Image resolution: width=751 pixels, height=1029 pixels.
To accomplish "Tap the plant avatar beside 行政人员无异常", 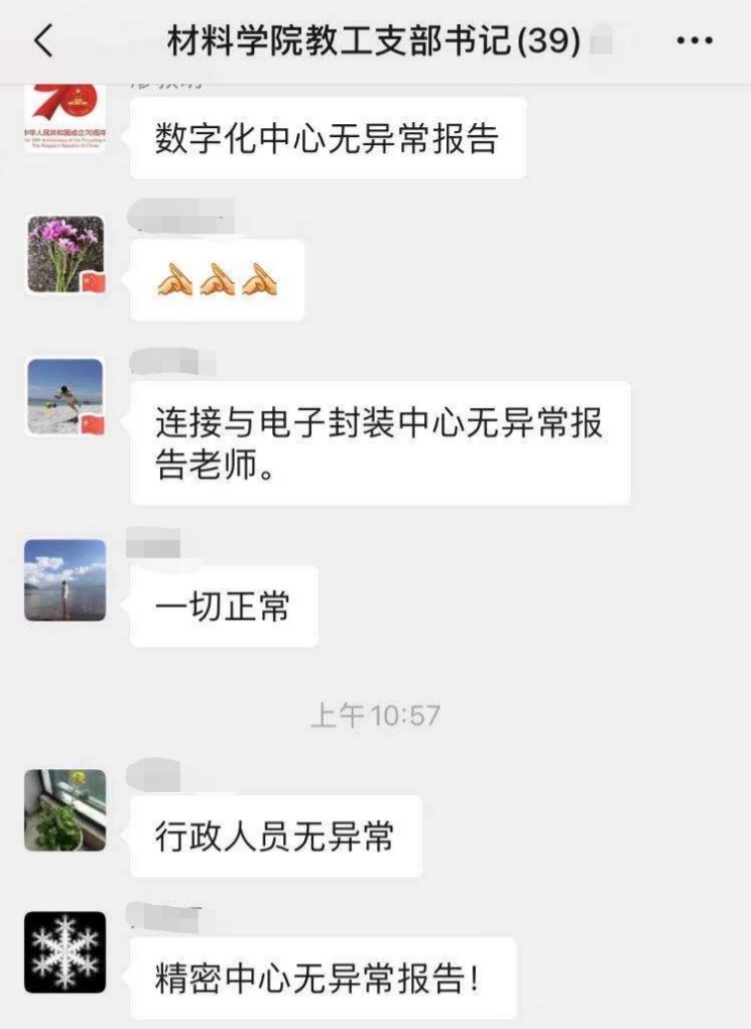I will (65, 809).
